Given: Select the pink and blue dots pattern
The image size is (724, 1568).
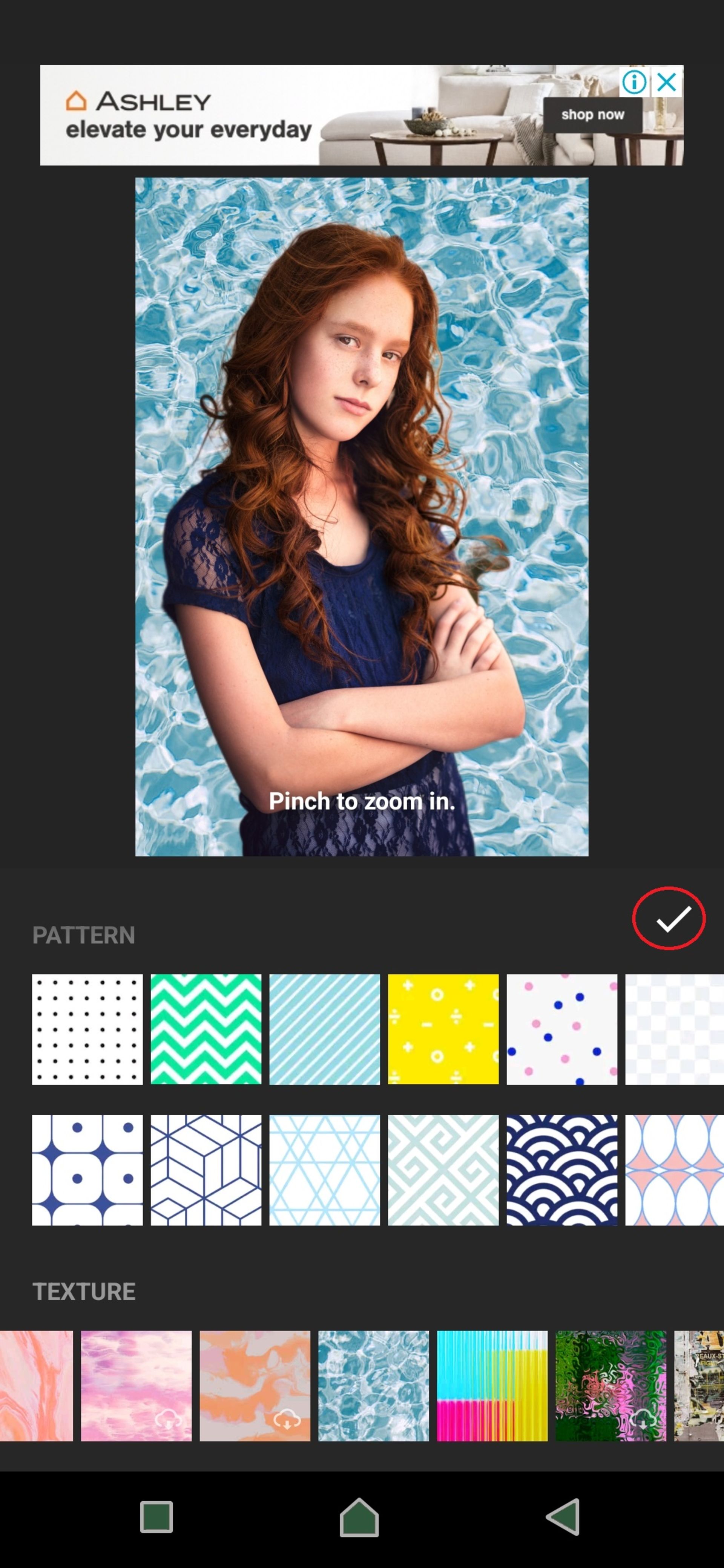Looking at the screenshot, I should (x=561, y=1029).
